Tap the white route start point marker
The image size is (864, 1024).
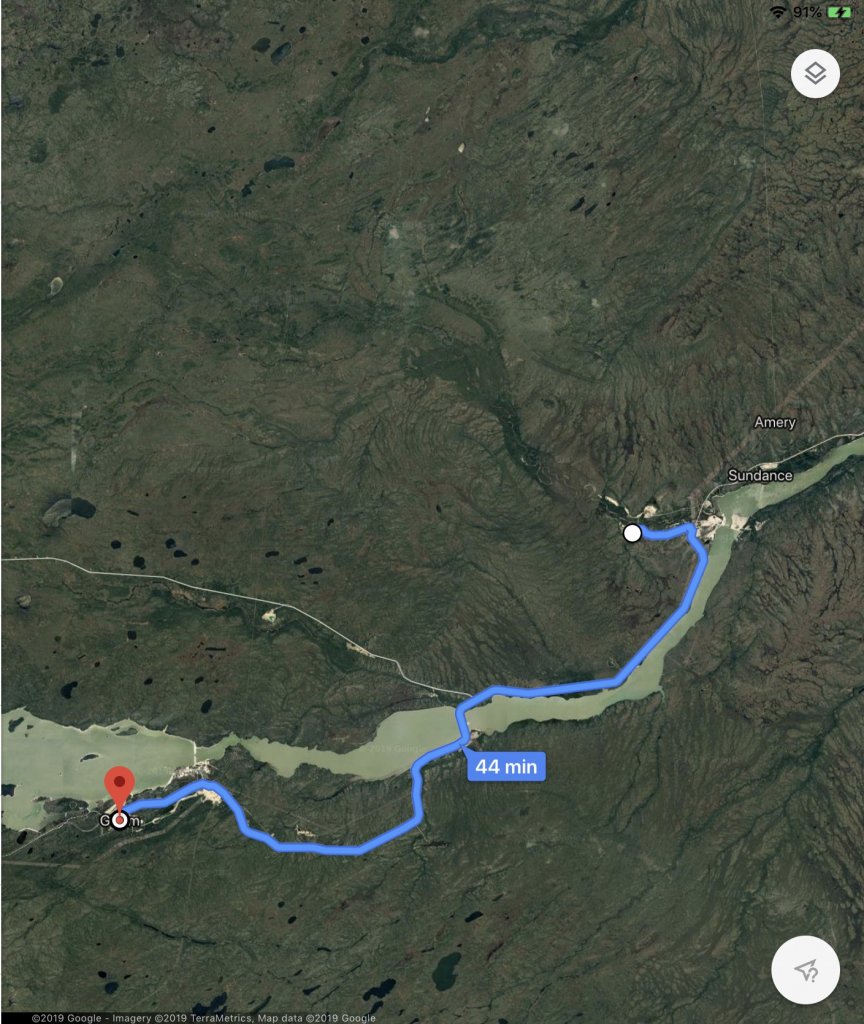tap(632, 533)
